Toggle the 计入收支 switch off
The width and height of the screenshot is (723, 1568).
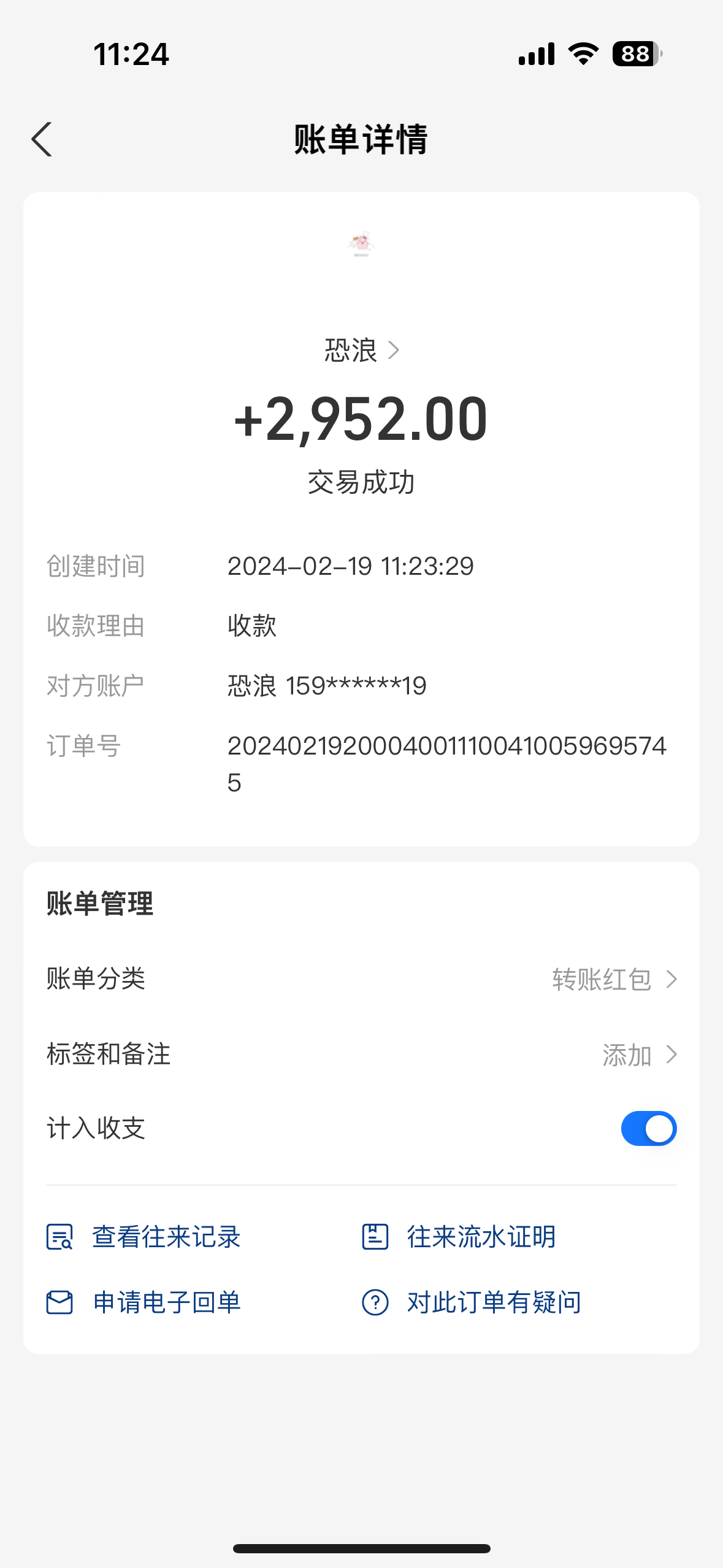[x=648, y=1129]
